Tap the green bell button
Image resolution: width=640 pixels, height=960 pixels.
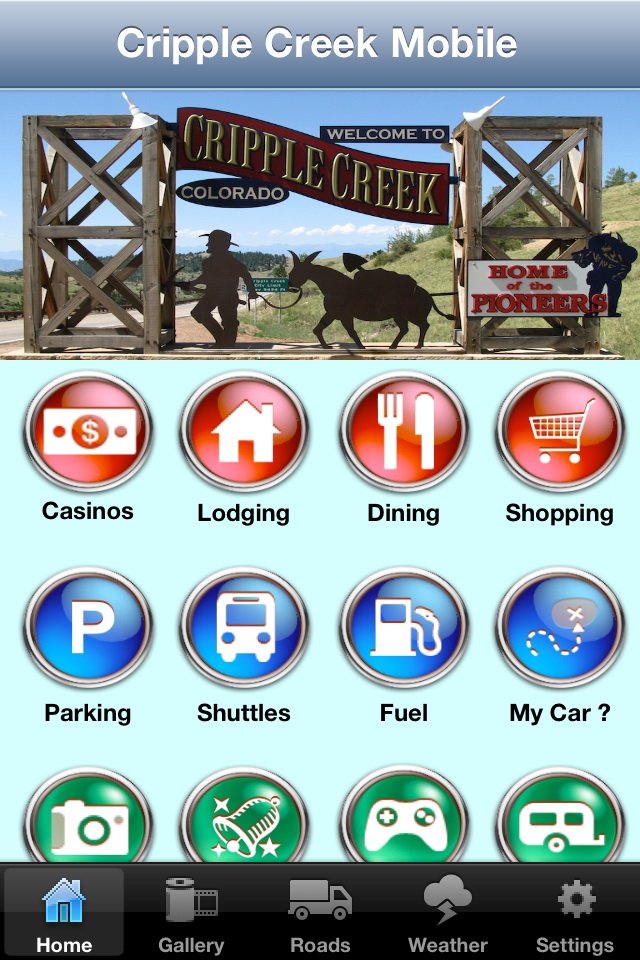244,822
